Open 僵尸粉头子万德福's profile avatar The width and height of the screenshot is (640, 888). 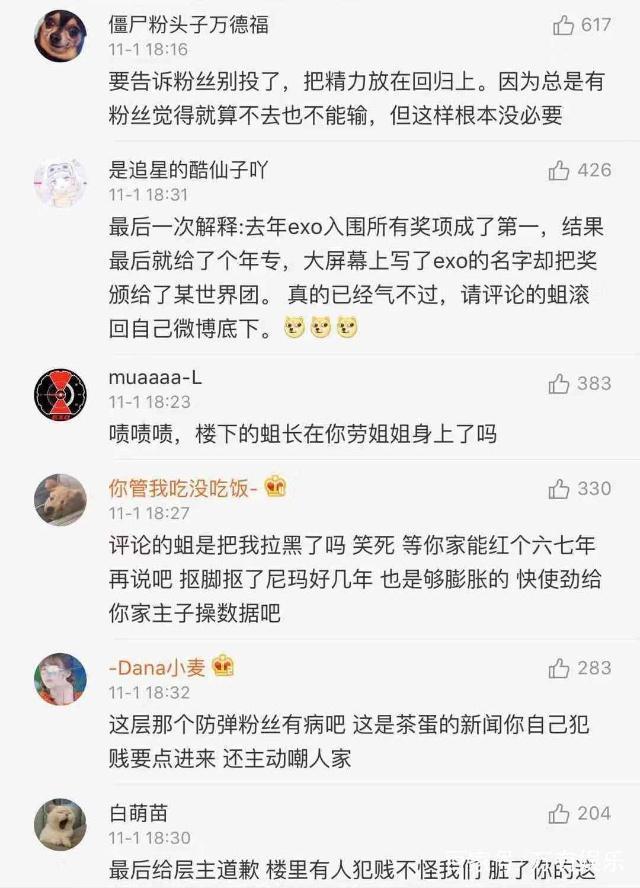pyautogui.click(x=60, y=36)
